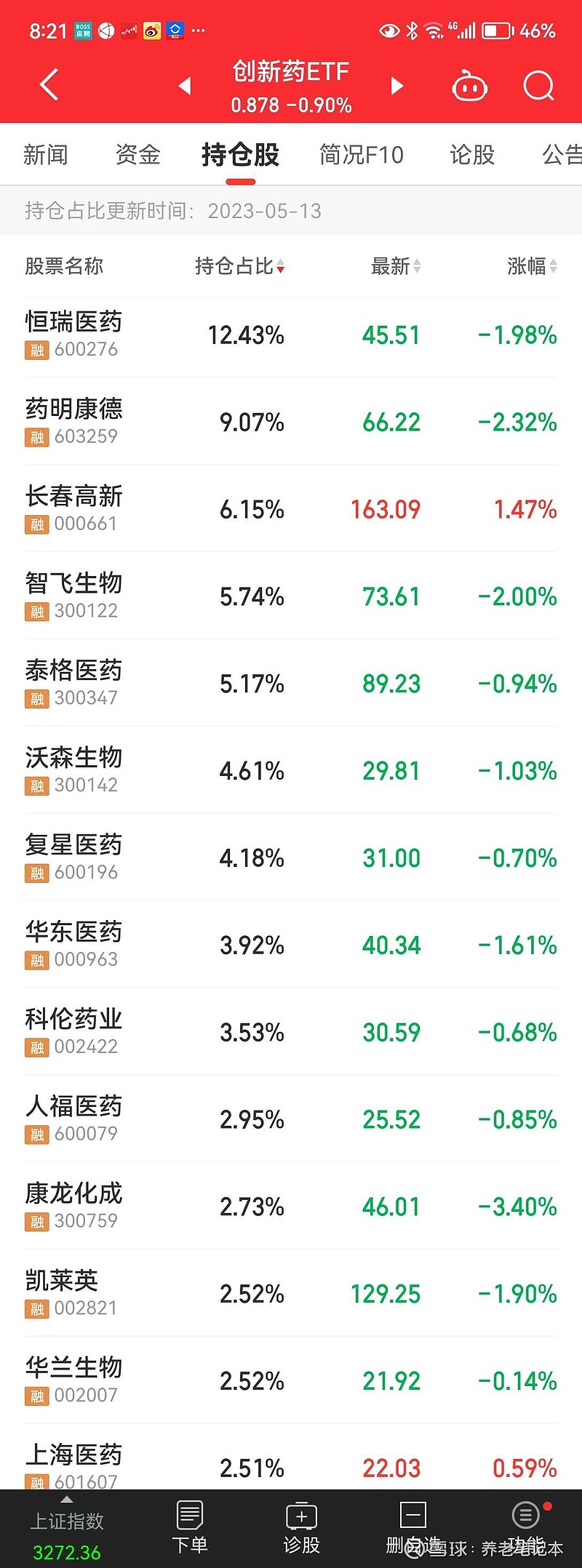Switch to the 新闻 tab
This screenshot has height=1568, width=582.
[x=46, y=154]
